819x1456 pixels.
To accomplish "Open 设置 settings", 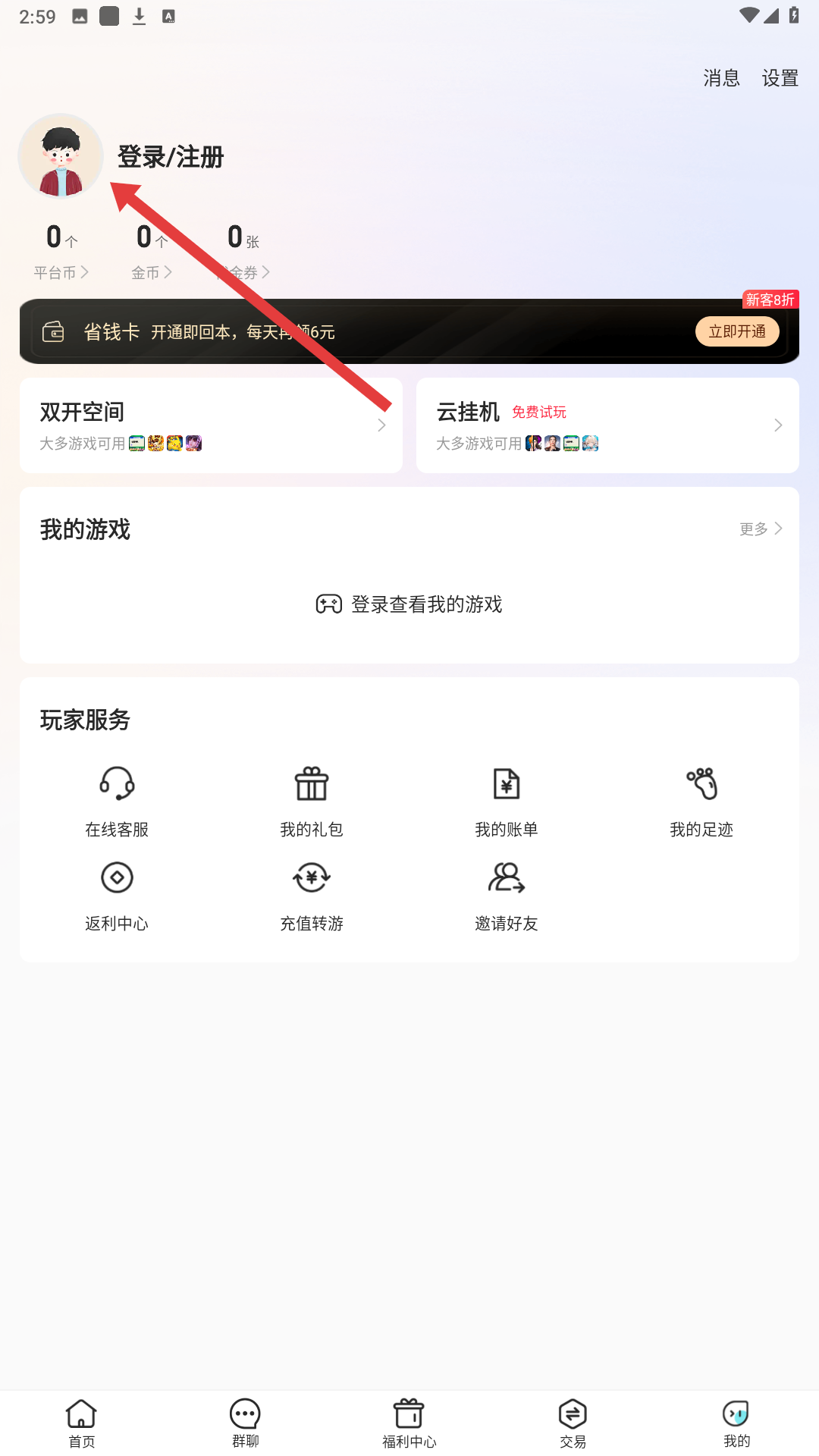I will [x=780, y=78].
